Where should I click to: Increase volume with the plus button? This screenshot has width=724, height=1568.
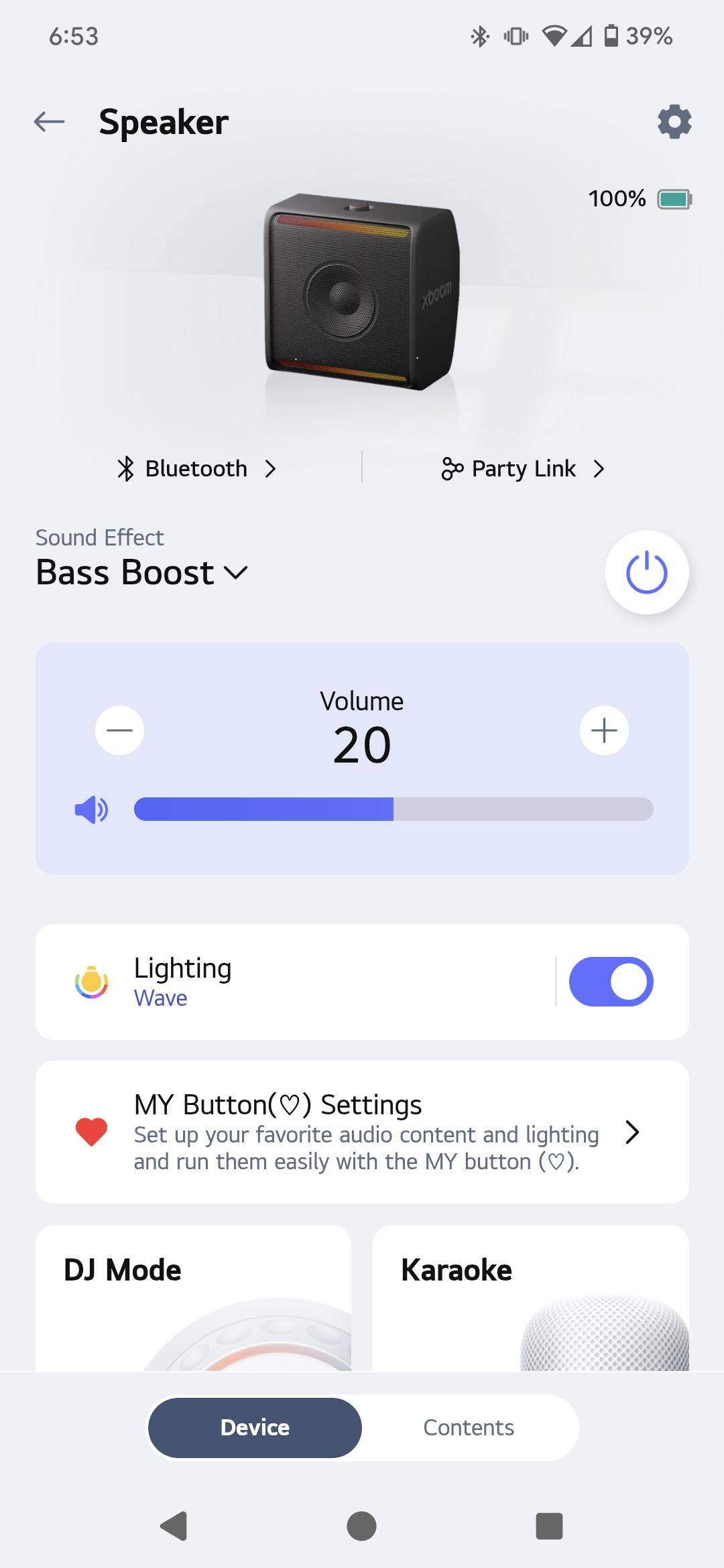click(604, 730)
